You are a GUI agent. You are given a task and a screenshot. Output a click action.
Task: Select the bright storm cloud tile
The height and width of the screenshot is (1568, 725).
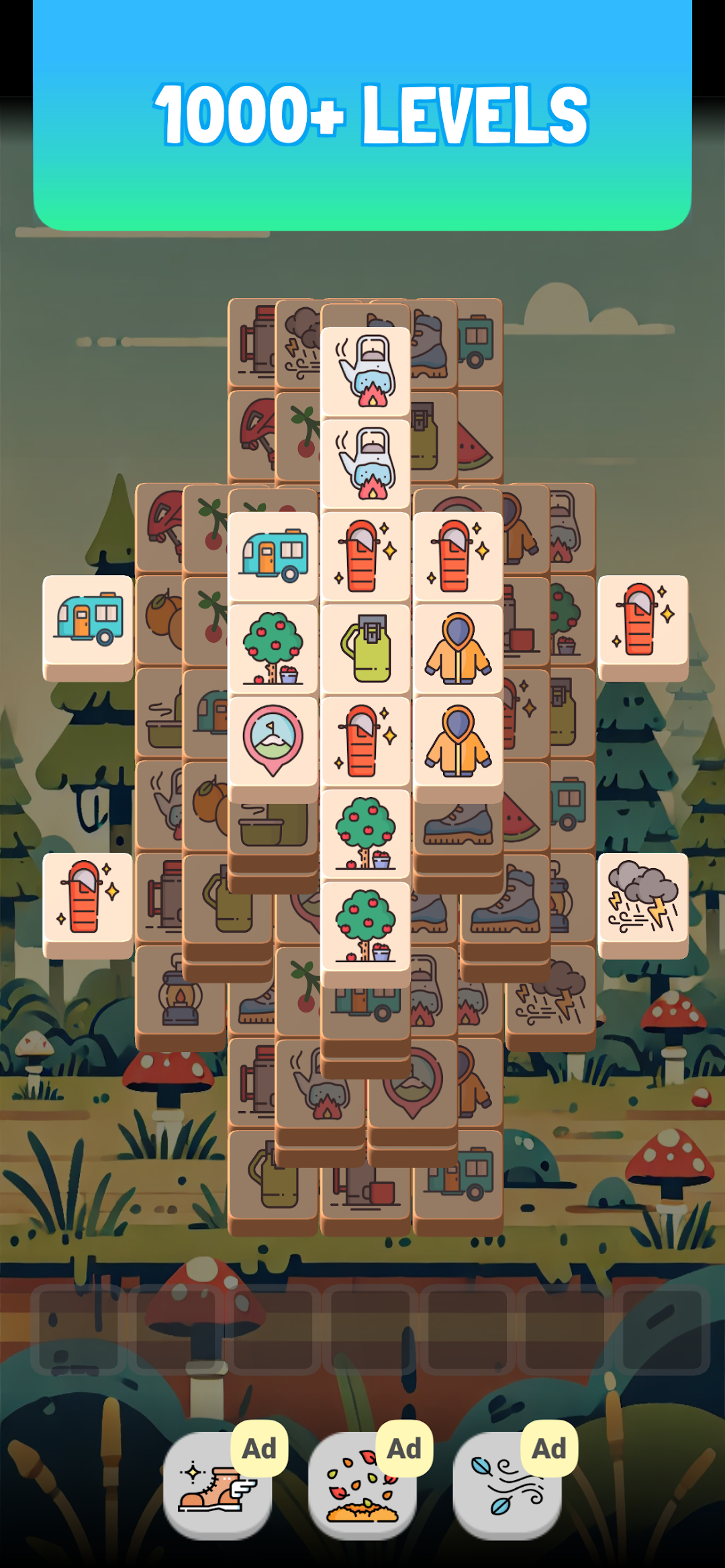643,899
